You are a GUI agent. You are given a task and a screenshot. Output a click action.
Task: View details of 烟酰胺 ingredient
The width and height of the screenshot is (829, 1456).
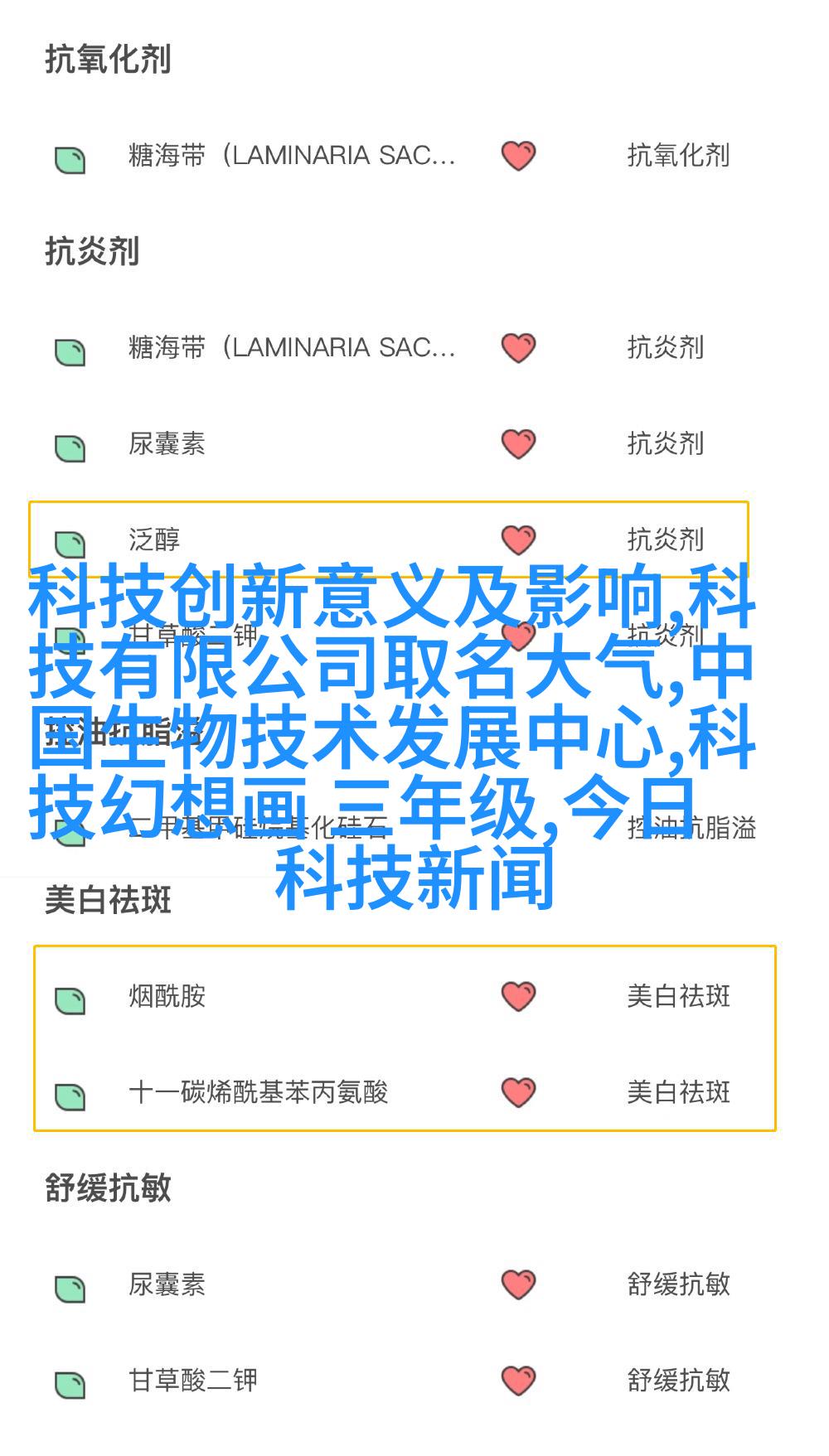[x=167, y=996]
